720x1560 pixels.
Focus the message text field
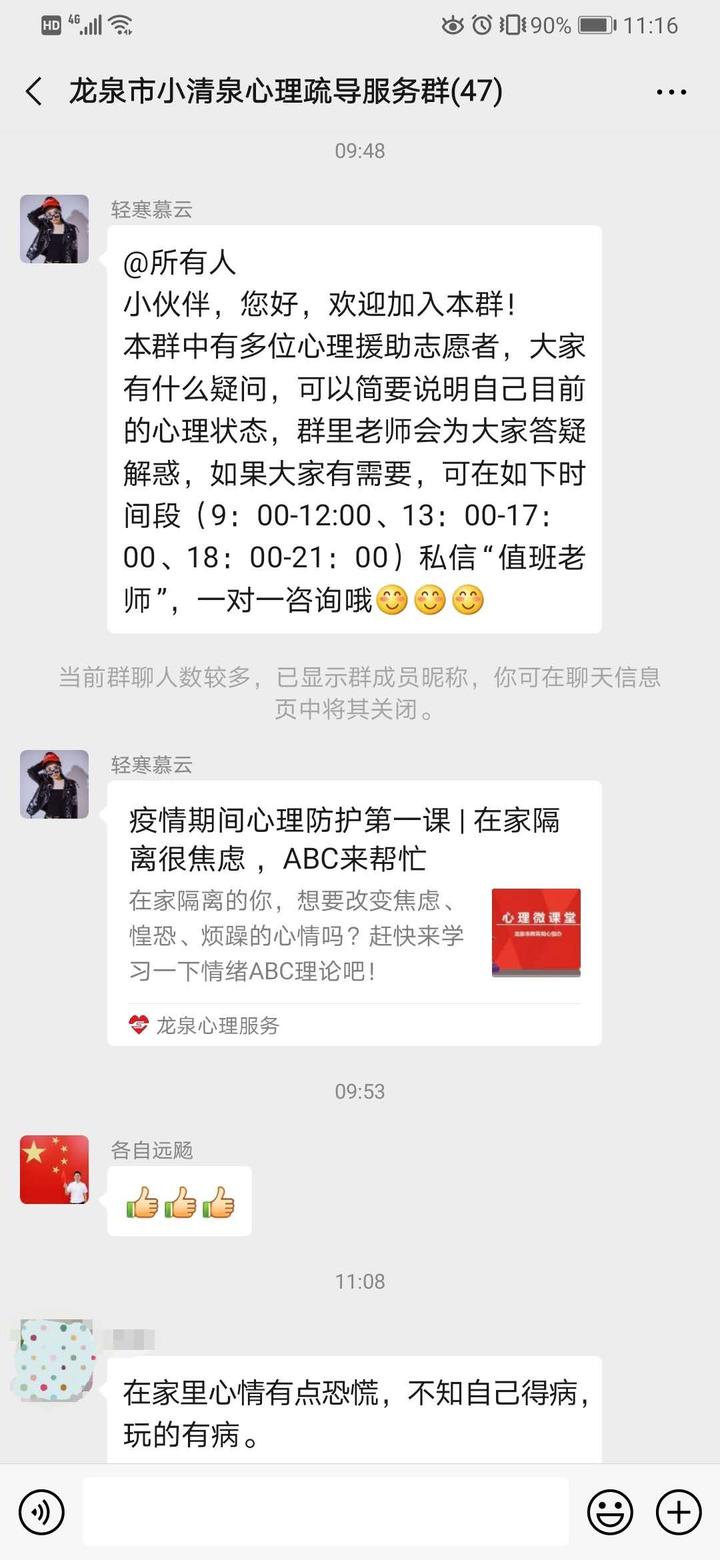pos(326,1511)
